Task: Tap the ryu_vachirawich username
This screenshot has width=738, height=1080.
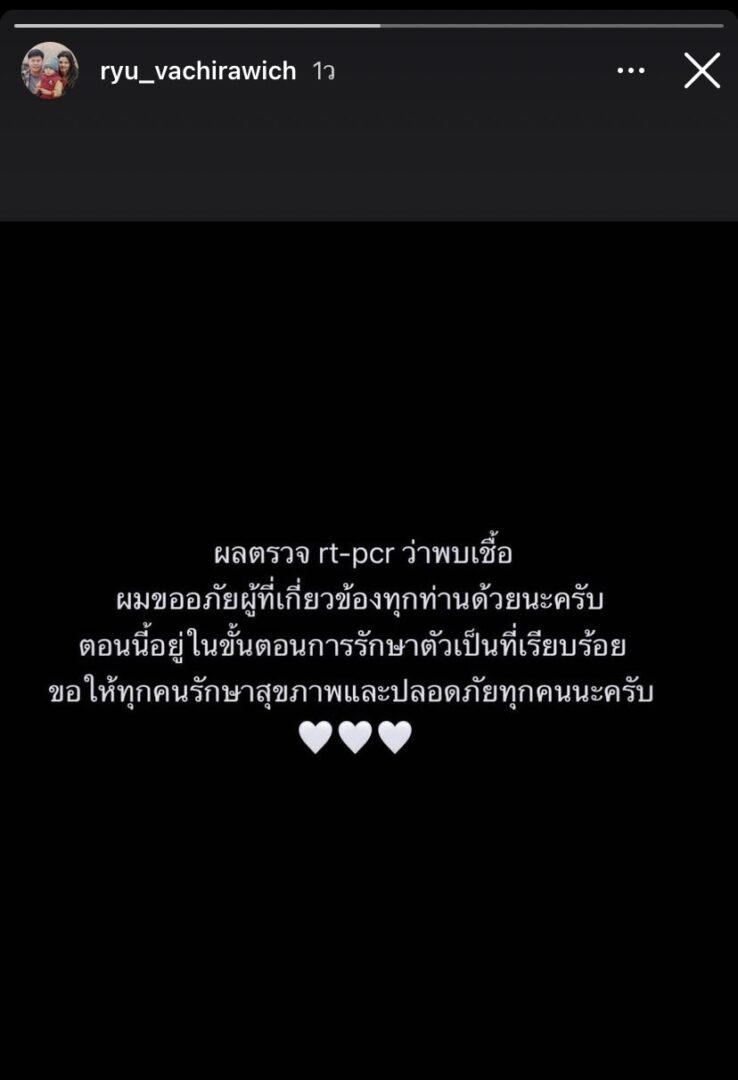Action: [x=198, y=71]
